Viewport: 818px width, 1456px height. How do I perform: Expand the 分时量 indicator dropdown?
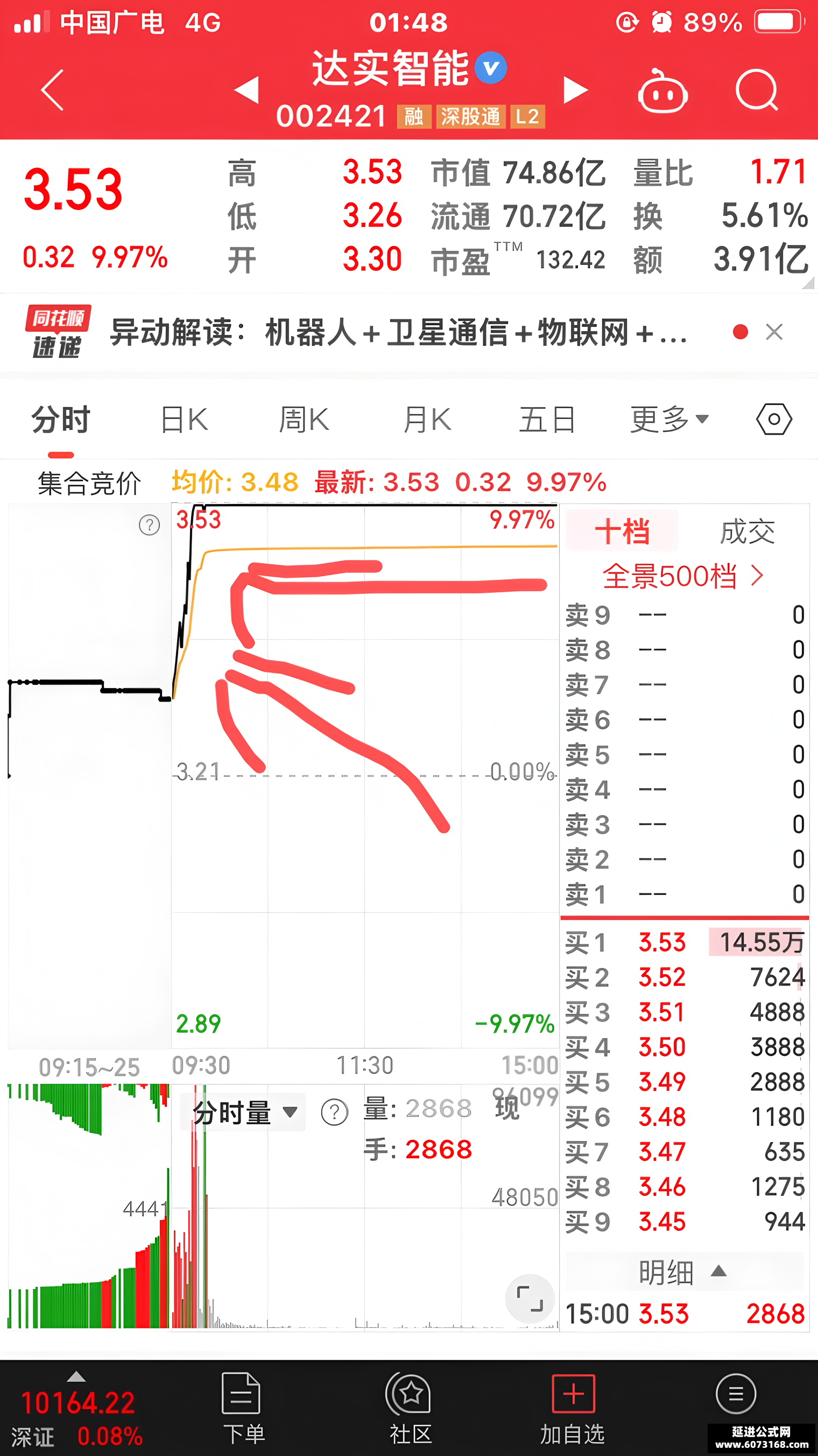tap(243, 1112)
